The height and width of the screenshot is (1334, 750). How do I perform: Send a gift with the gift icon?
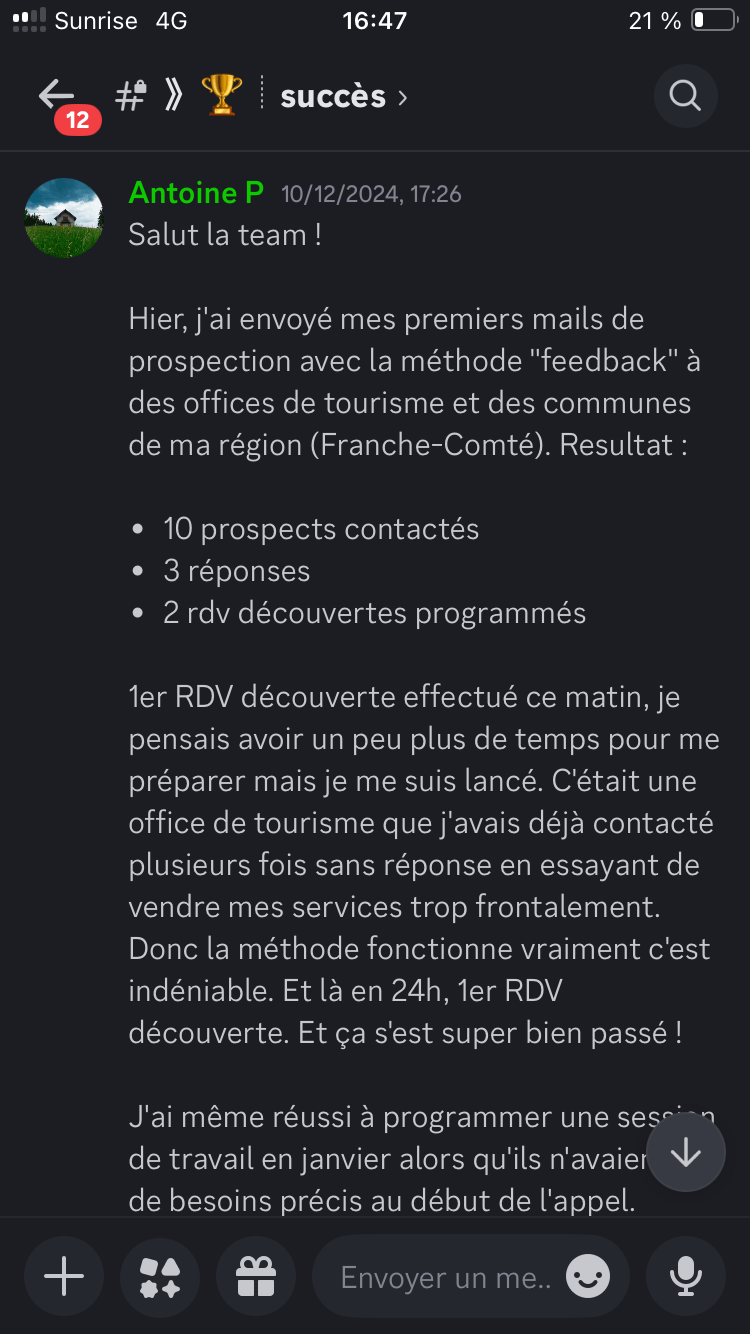[255, 1276]
